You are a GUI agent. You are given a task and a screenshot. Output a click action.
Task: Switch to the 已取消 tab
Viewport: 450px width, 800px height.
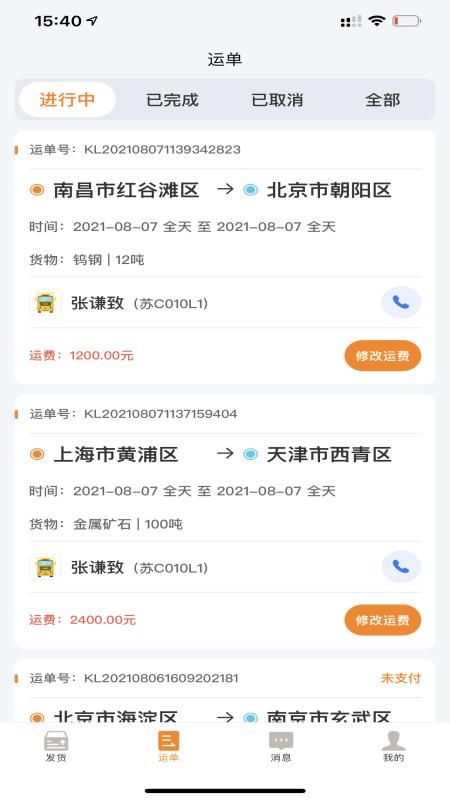click(x=277, y=100)
